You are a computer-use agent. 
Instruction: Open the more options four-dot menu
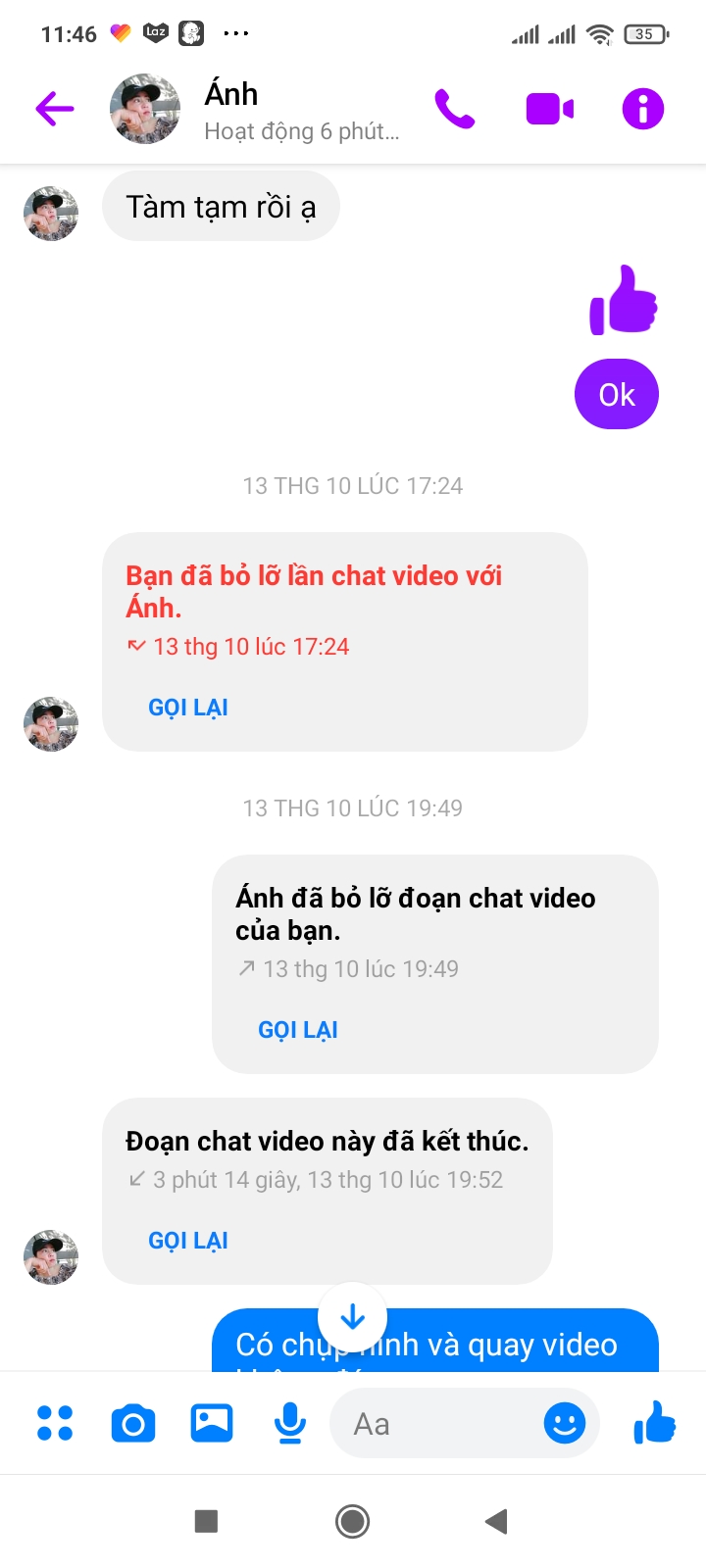[x=55, y=1423]
